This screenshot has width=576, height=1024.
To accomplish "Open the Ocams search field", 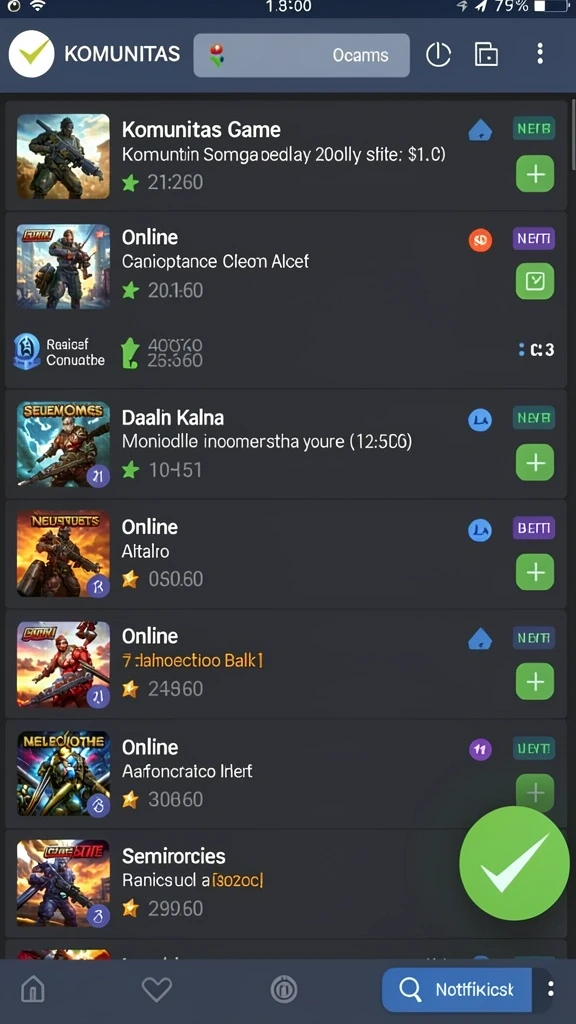I will [301, 56].
